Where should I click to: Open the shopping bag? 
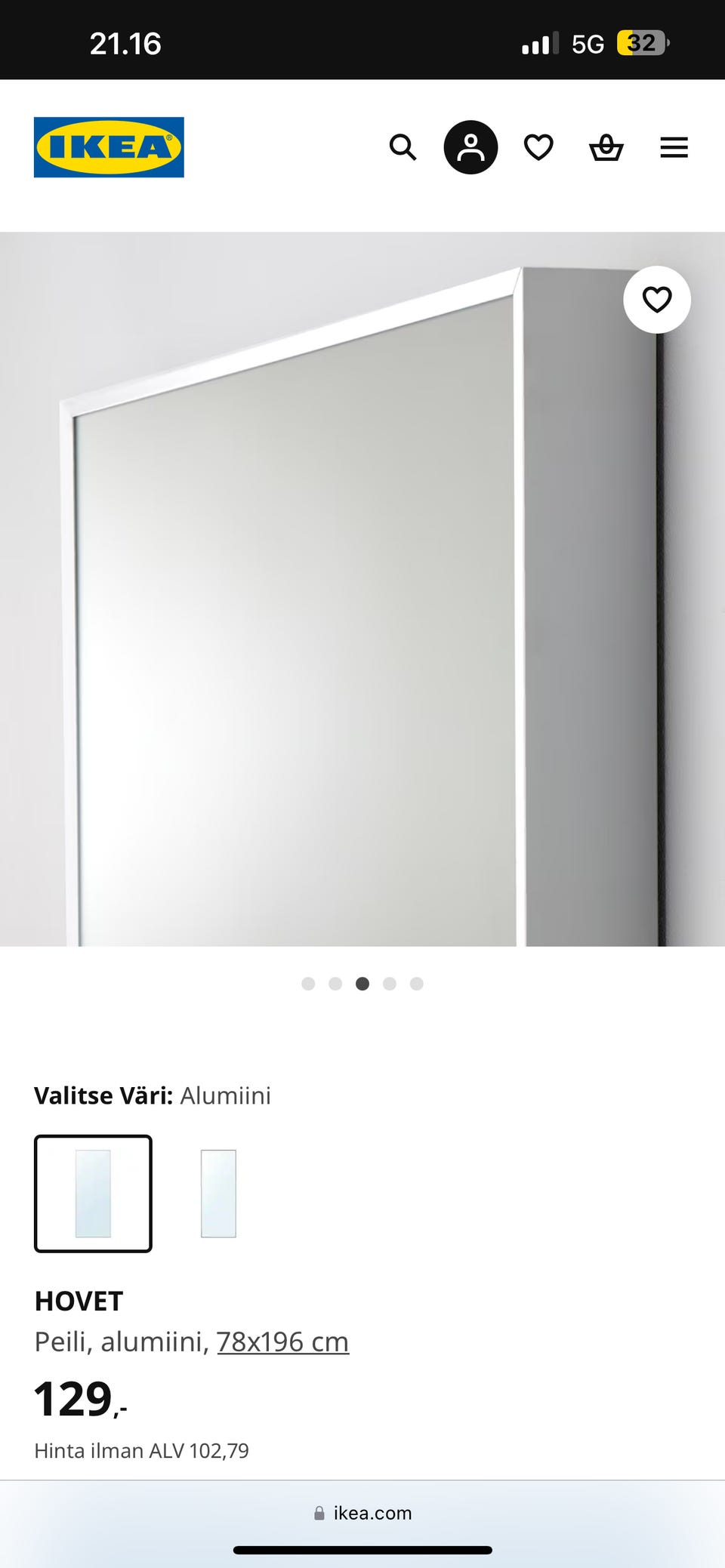tap(606, 147)
